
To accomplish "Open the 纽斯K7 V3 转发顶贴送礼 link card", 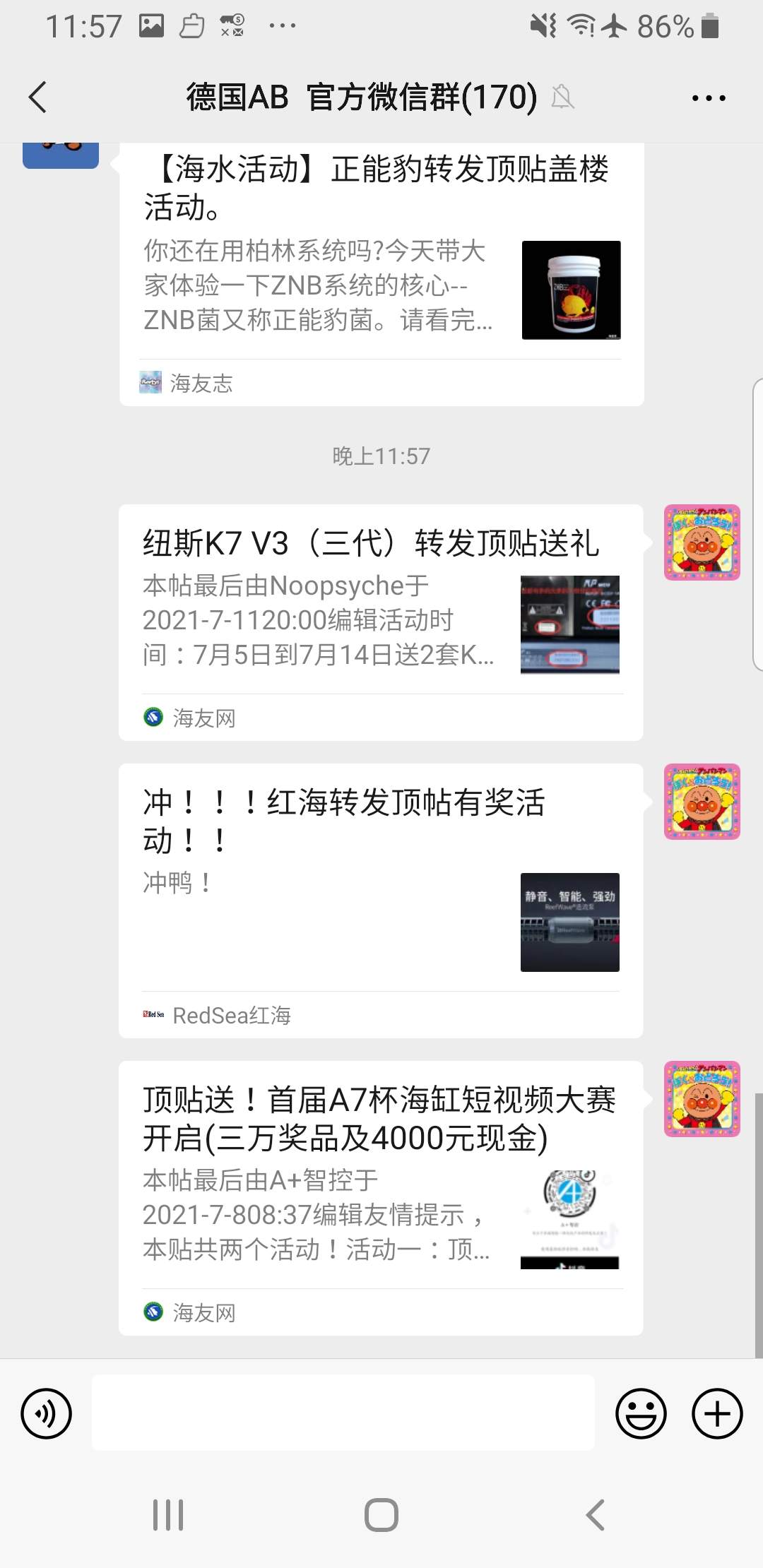I will click(x=380, y=622).
